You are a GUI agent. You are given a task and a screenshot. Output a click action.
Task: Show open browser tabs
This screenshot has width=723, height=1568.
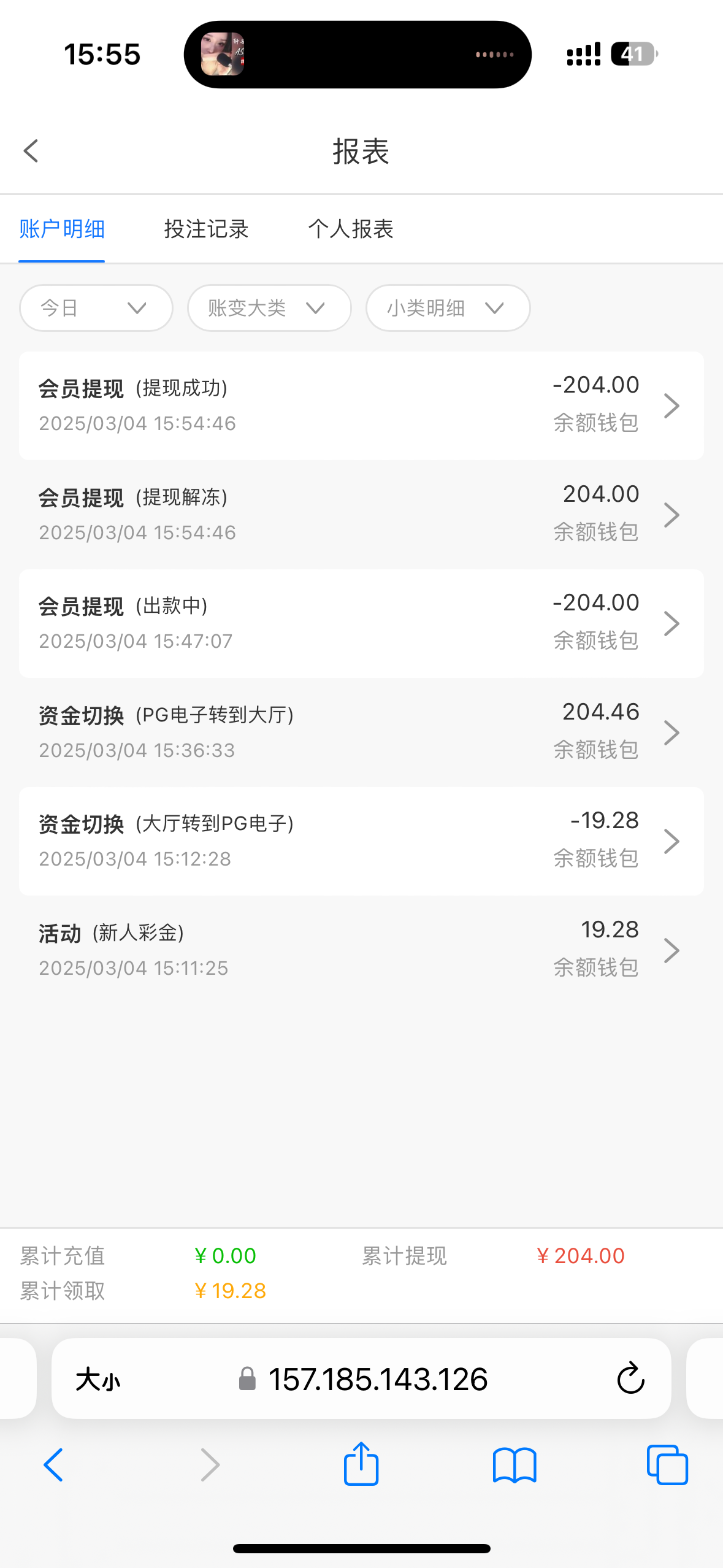(x=667, y=1465)
